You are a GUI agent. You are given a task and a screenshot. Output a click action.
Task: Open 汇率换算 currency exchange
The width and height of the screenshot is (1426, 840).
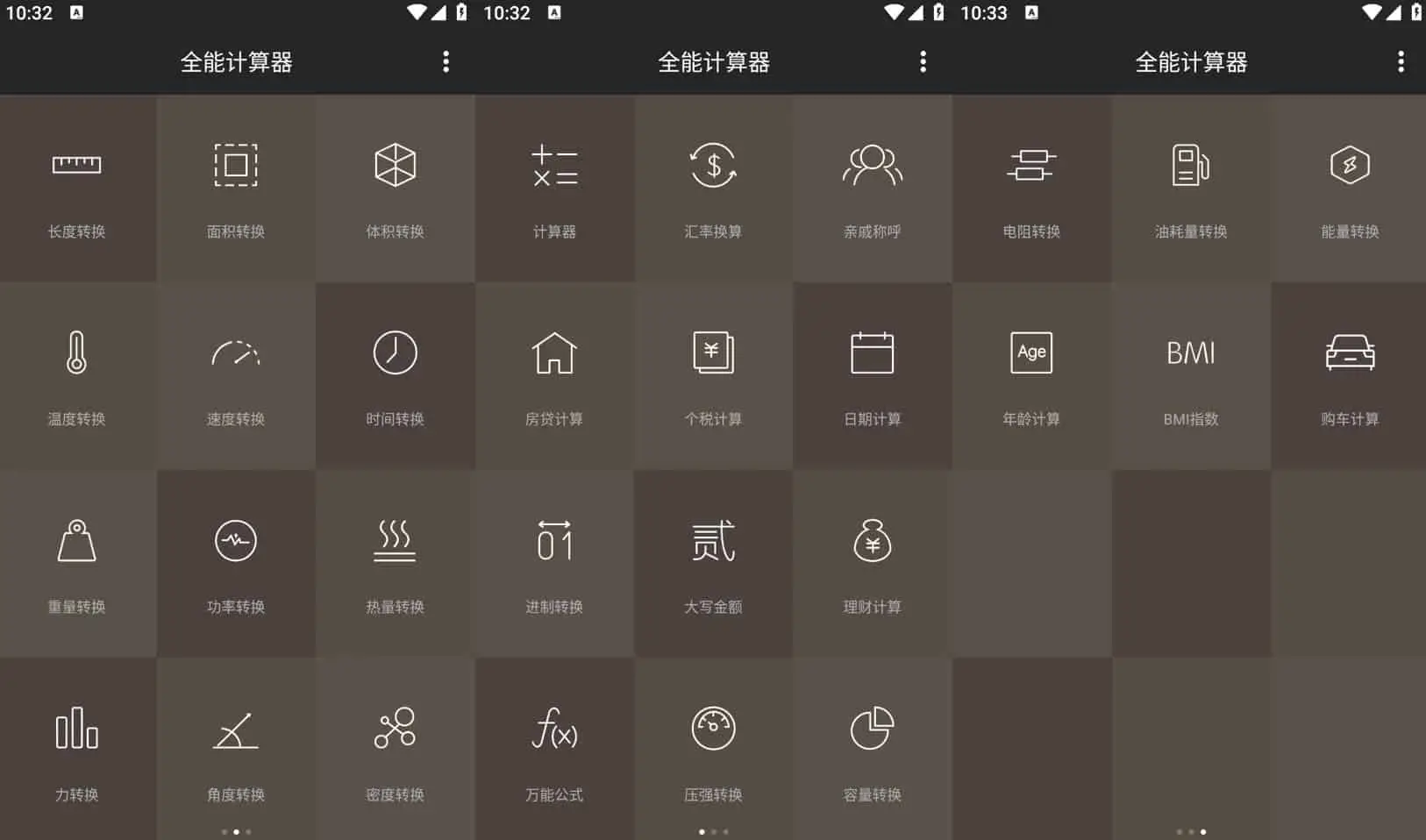pyautogui.click(x=713, y=189)
